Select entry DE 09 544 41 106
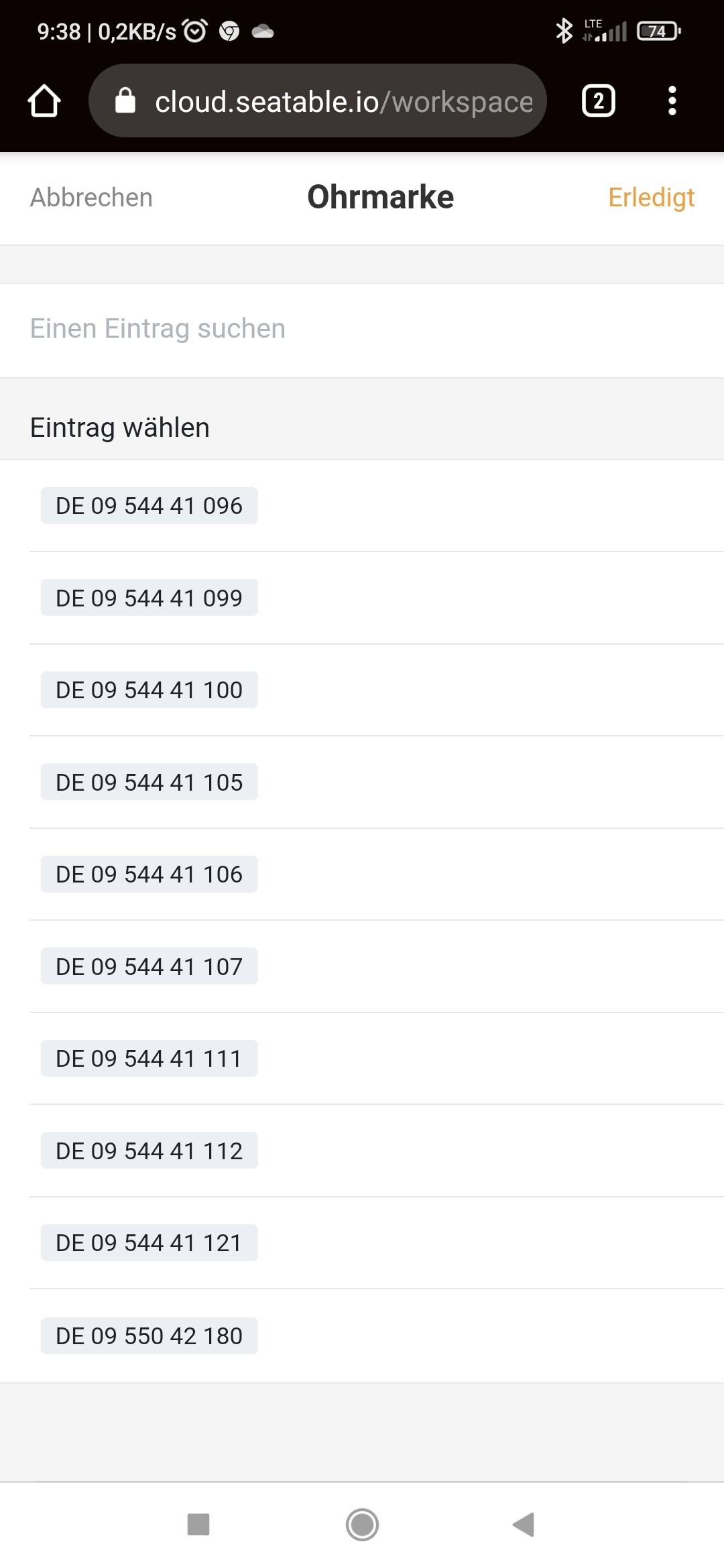 click(x=149, y=874)
